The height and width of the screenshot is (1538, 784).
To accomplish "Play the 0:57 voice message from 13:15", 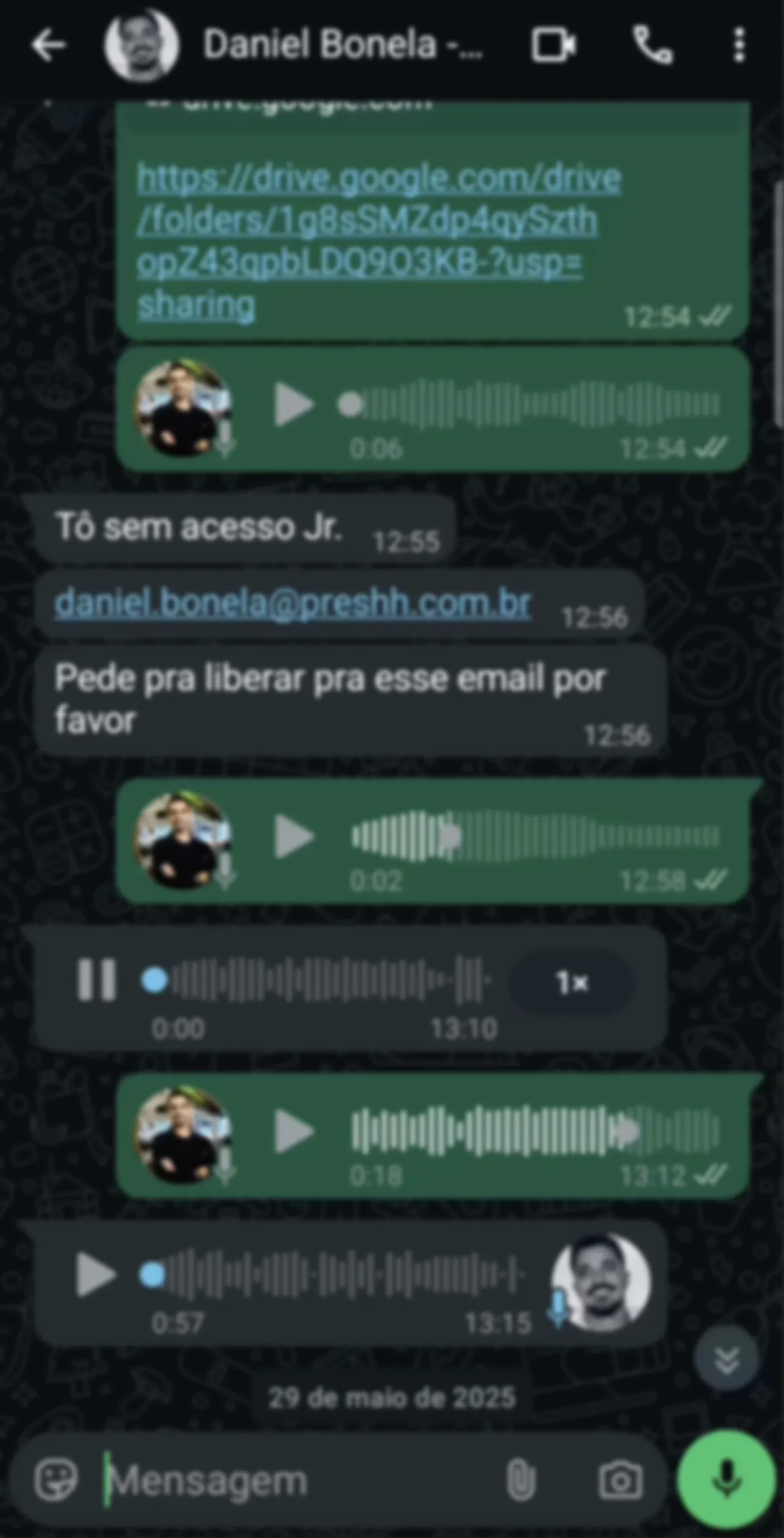I will (95, 1274).
